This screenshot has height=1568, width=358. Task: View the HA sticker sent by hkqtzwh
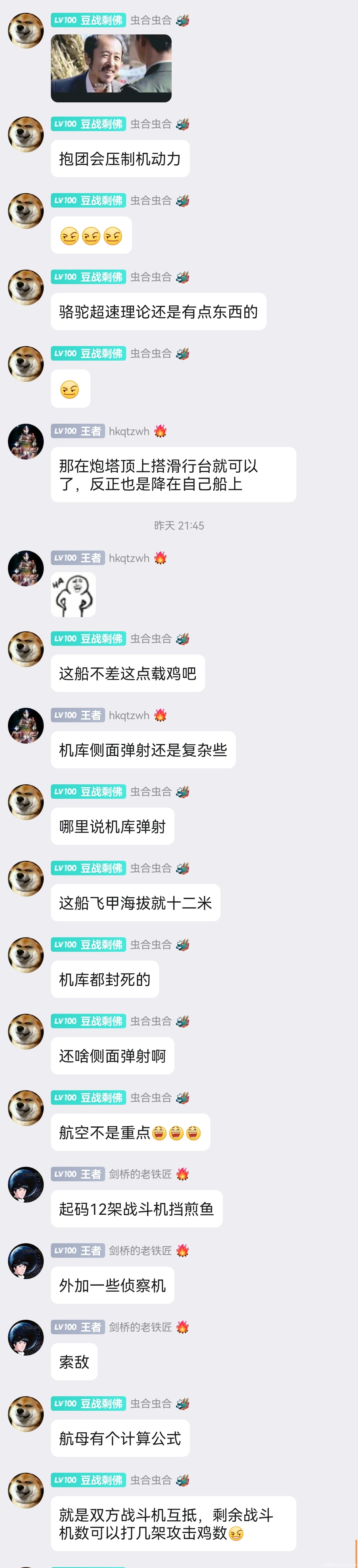(x=74, y=595)
